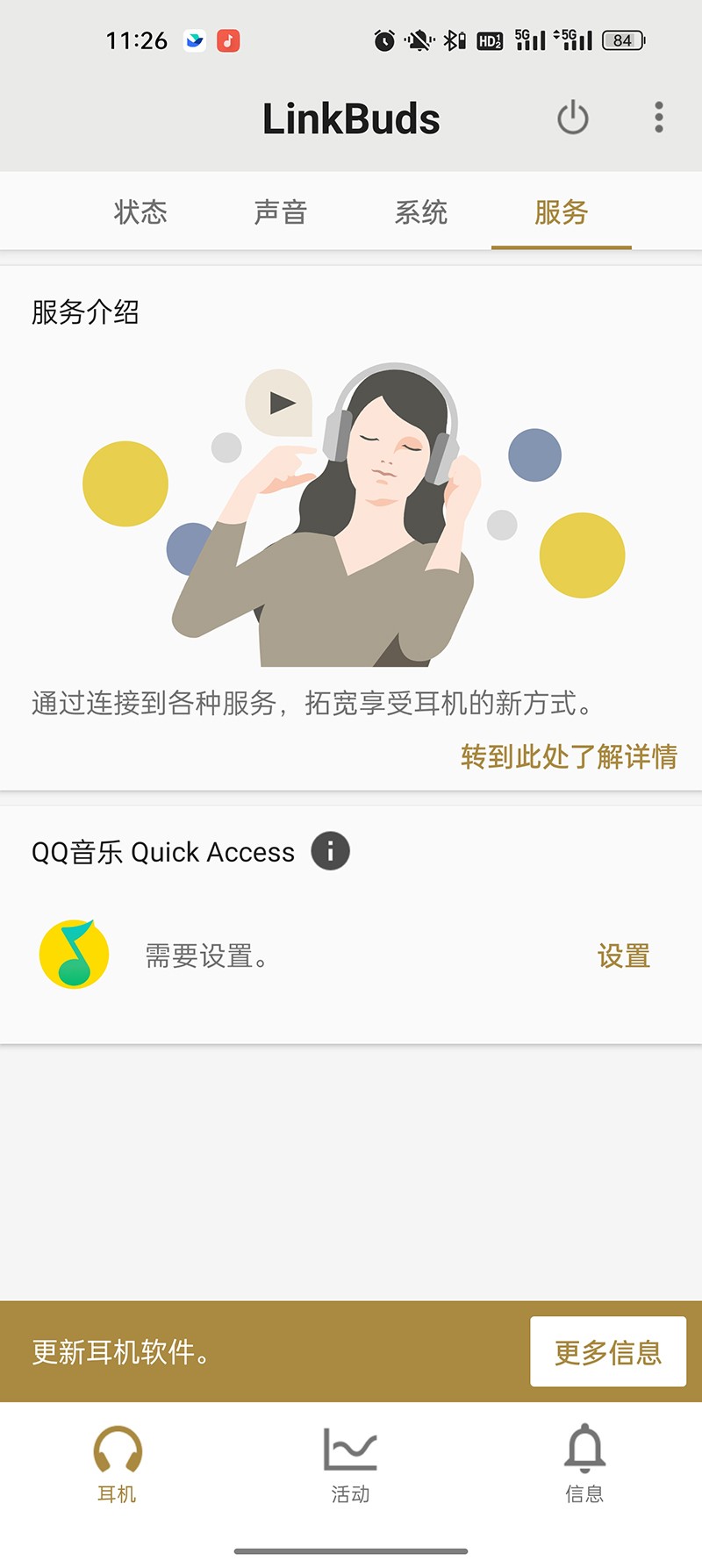Viewport: 702px width, 1568px height.
Task: Tap the battery indicator showing 84
Action: click(x=624, y=39)
